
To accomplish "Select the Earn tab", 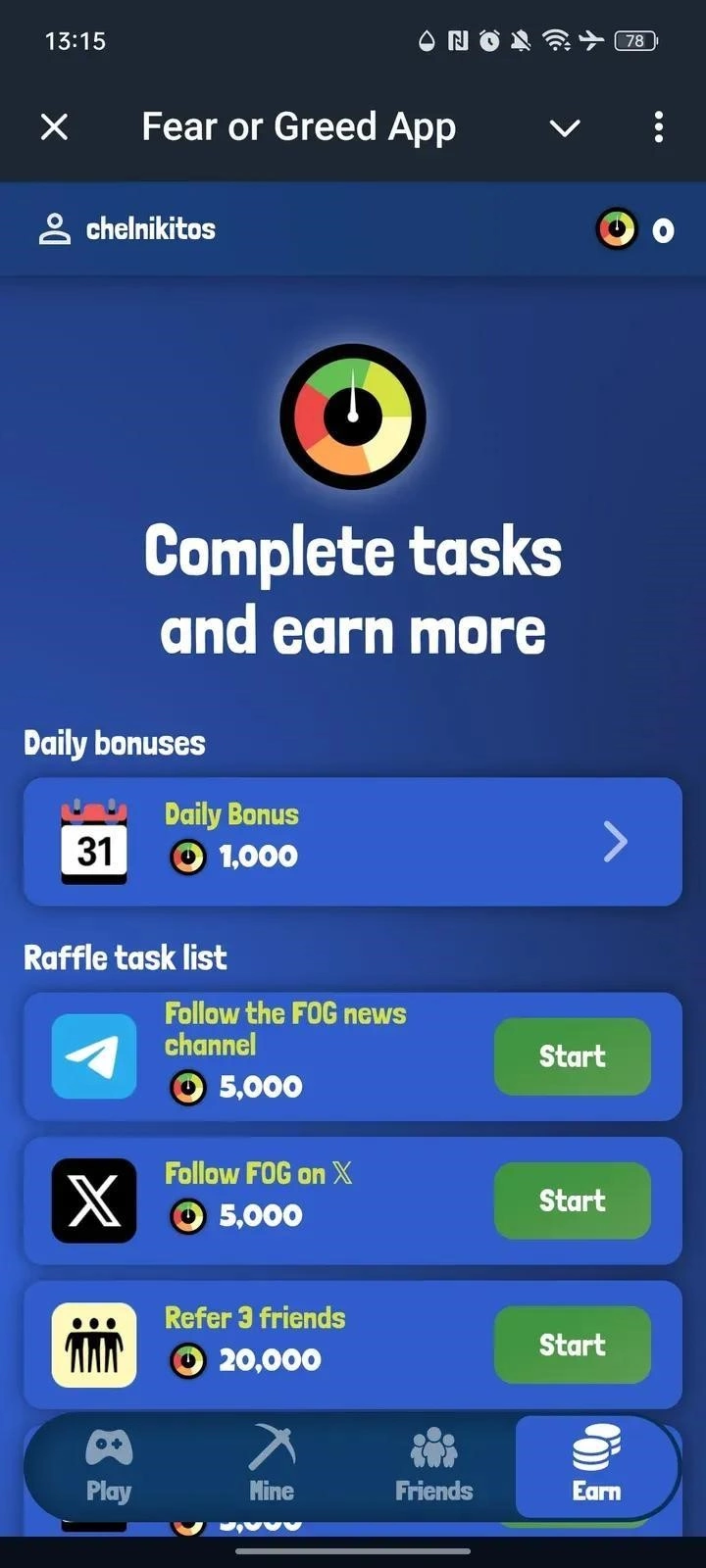I will pyautogui.click(x=596, y=1466).
